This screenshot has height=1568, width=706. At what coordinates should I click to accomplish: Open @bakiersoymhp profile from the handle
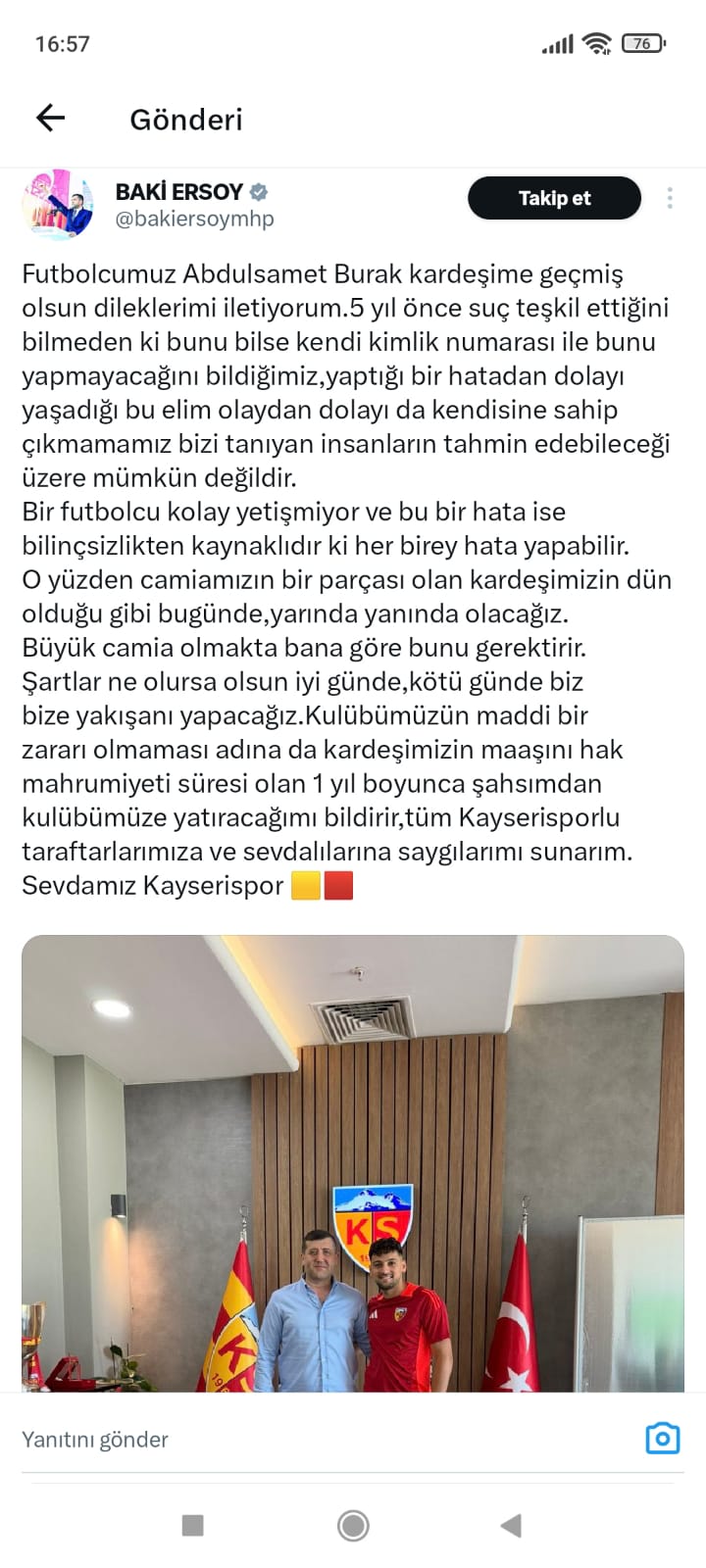coord(194,219)
